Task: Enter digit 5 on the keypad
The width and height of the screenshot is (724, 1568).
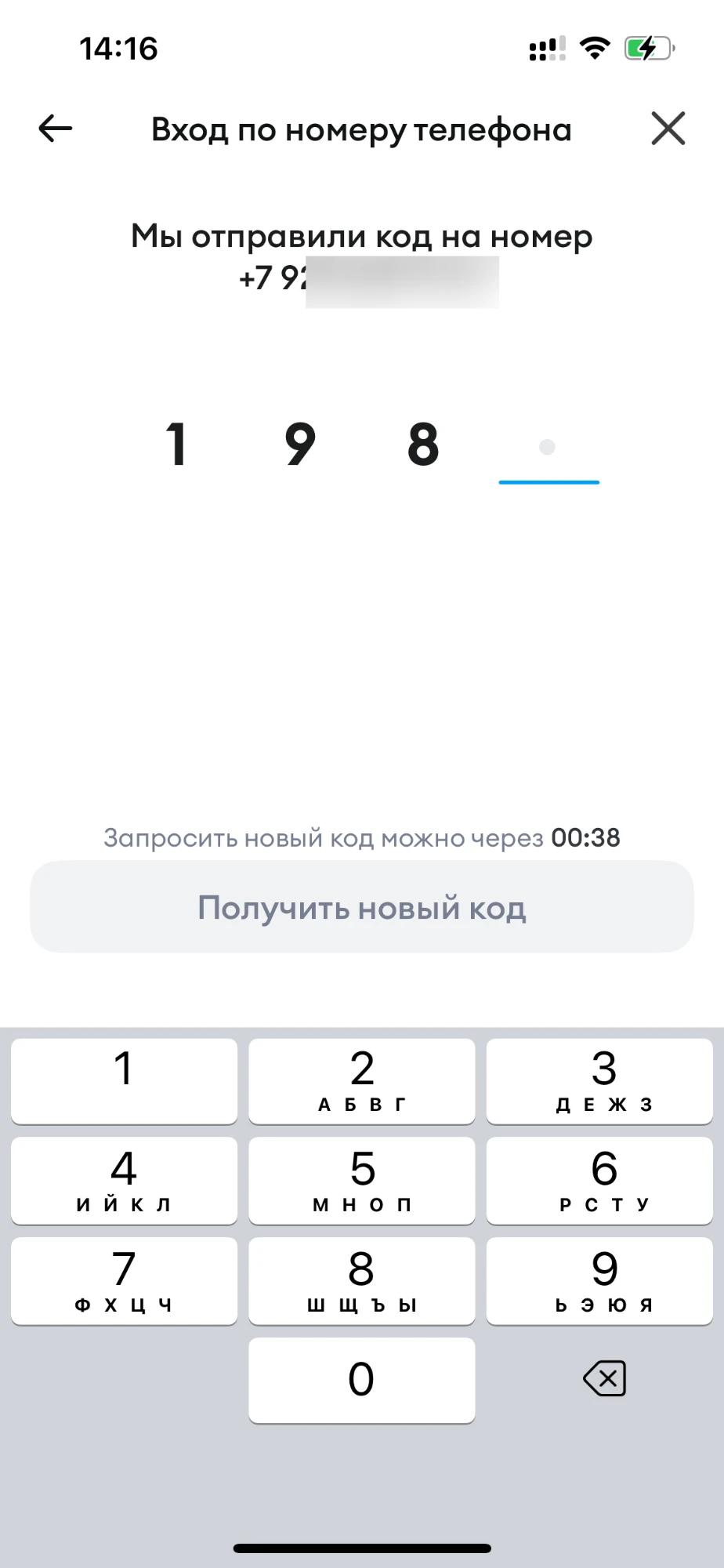Action: click(x=362, y=1180)
